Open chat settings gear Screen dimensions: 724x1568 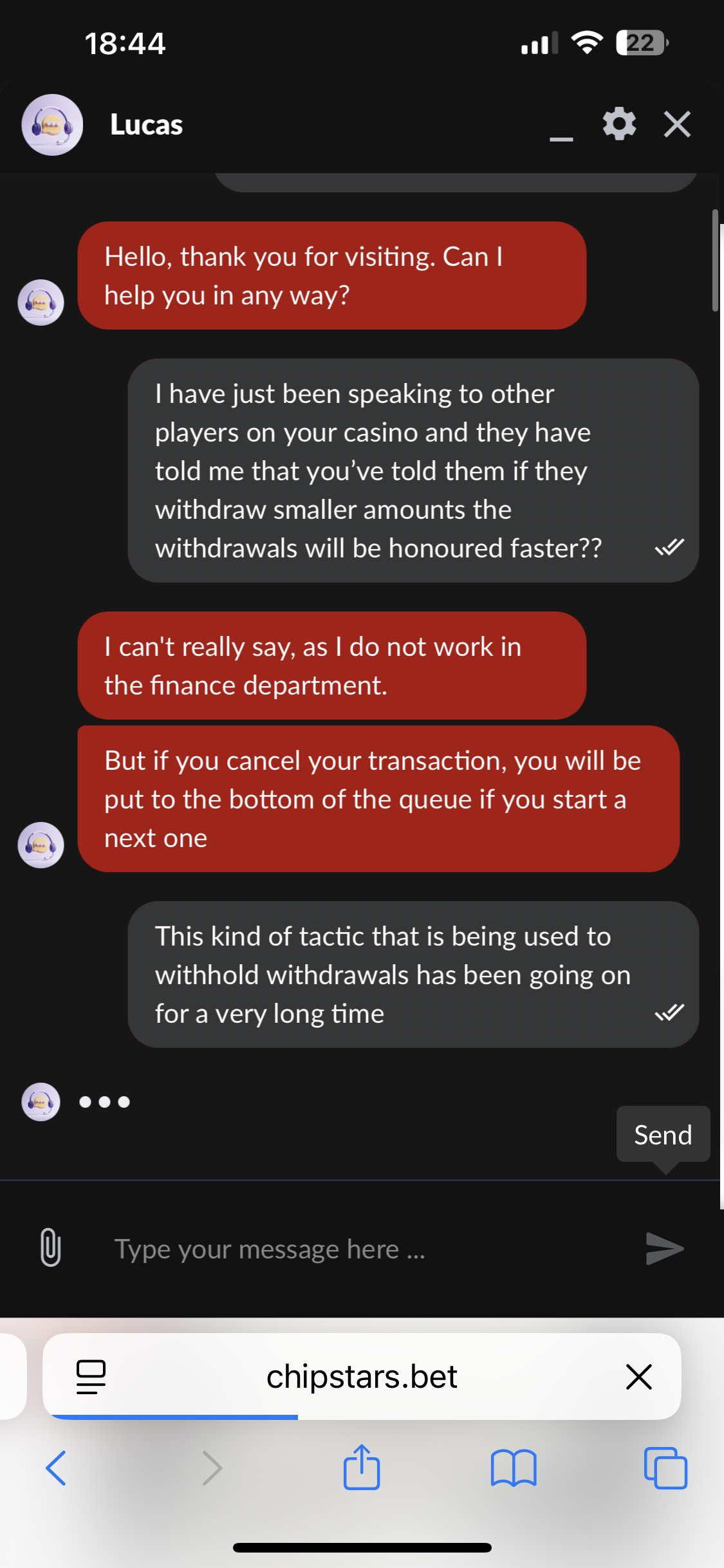619,124
